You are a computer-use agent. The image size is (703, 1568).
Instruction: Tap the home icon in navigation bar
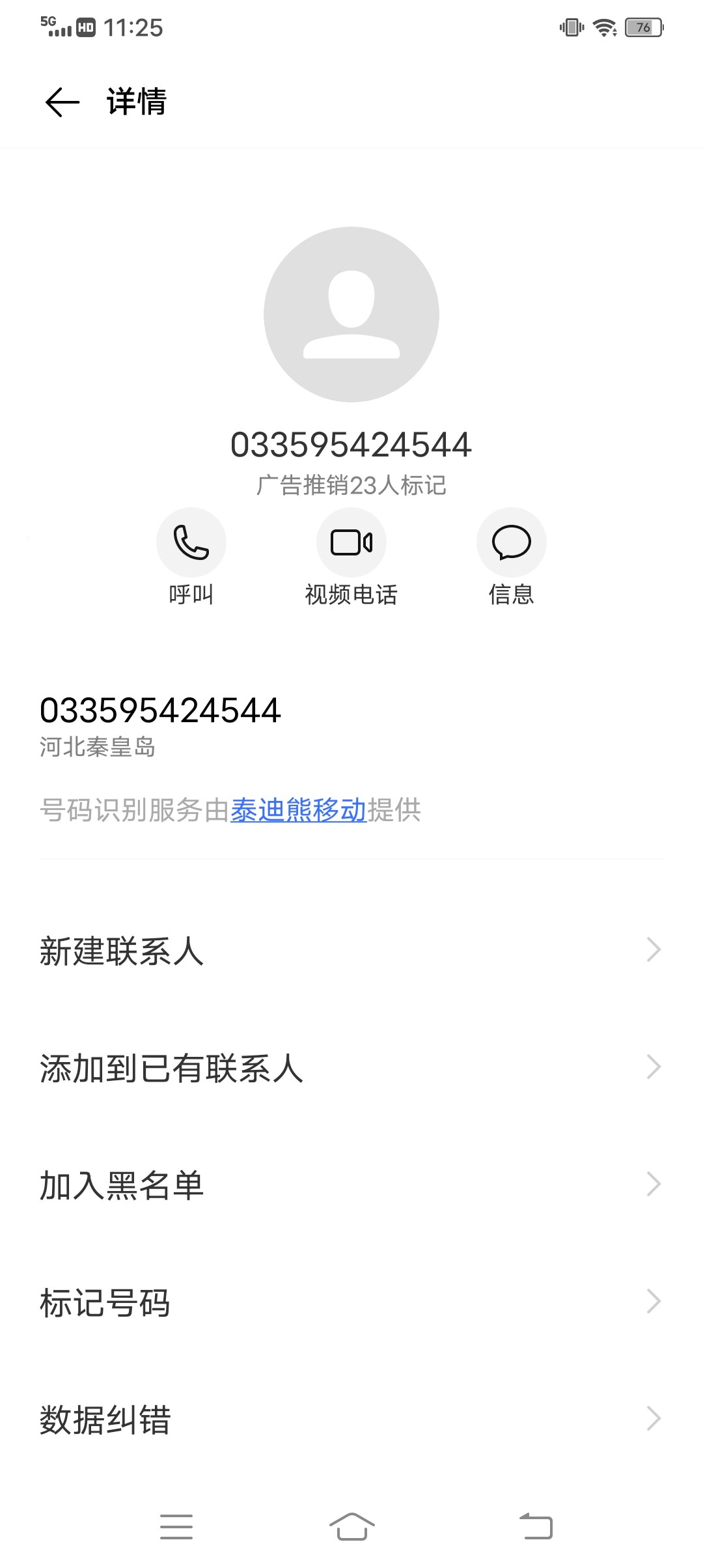(x=351, y=1526)
